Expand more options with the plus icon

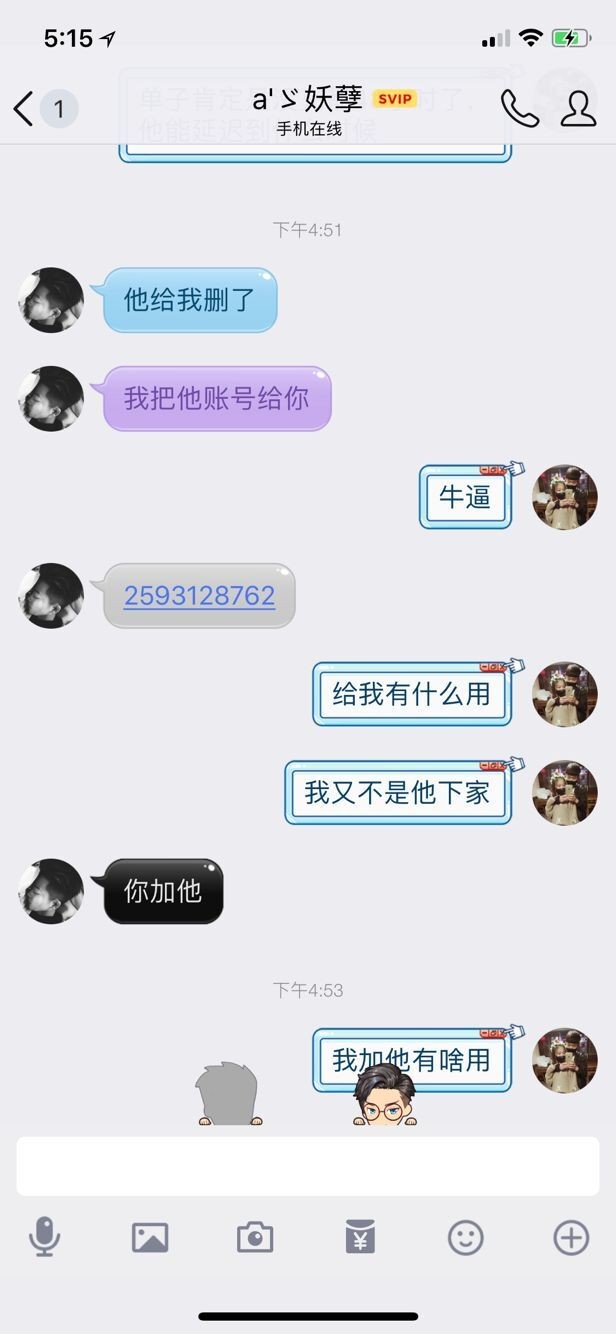tap(571, 1238)
